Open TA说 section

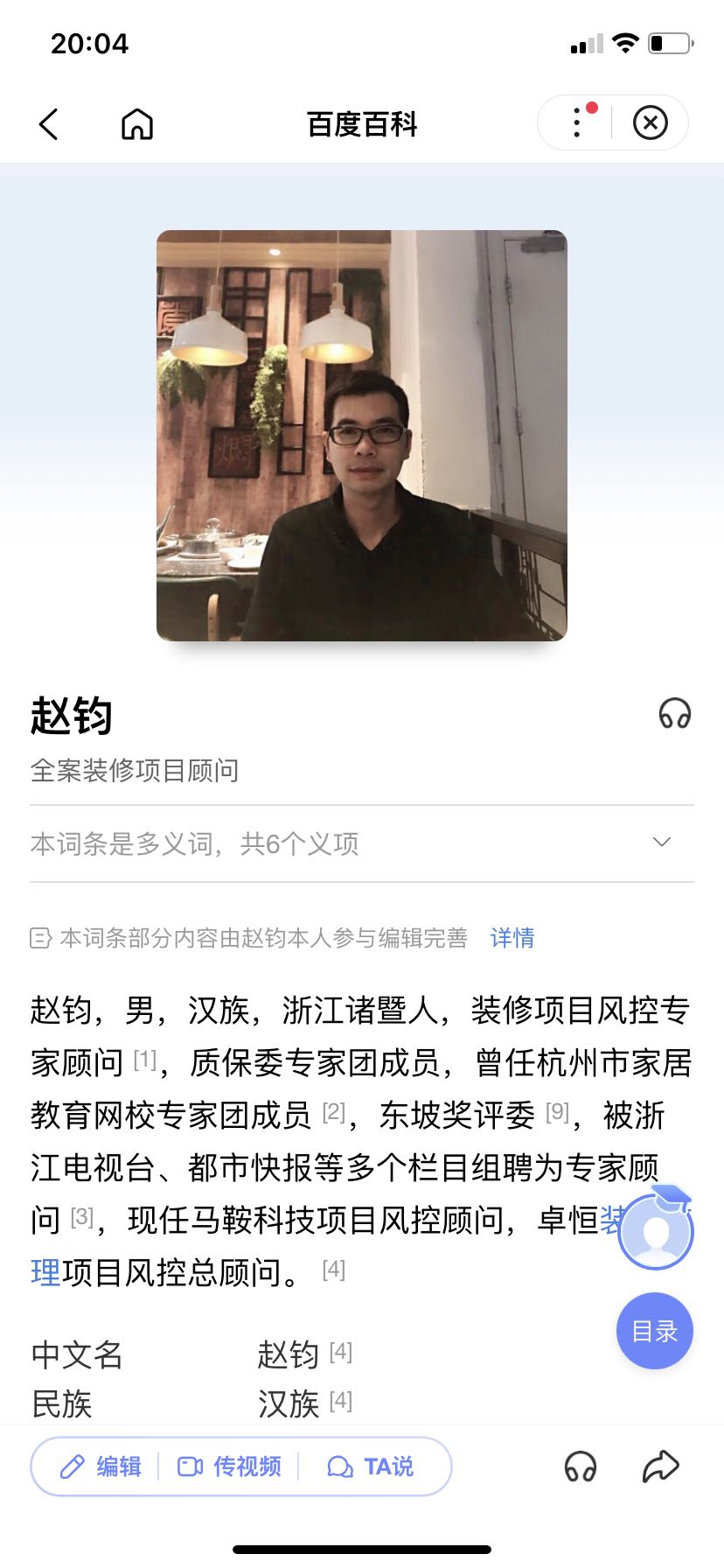point(370,1466)
